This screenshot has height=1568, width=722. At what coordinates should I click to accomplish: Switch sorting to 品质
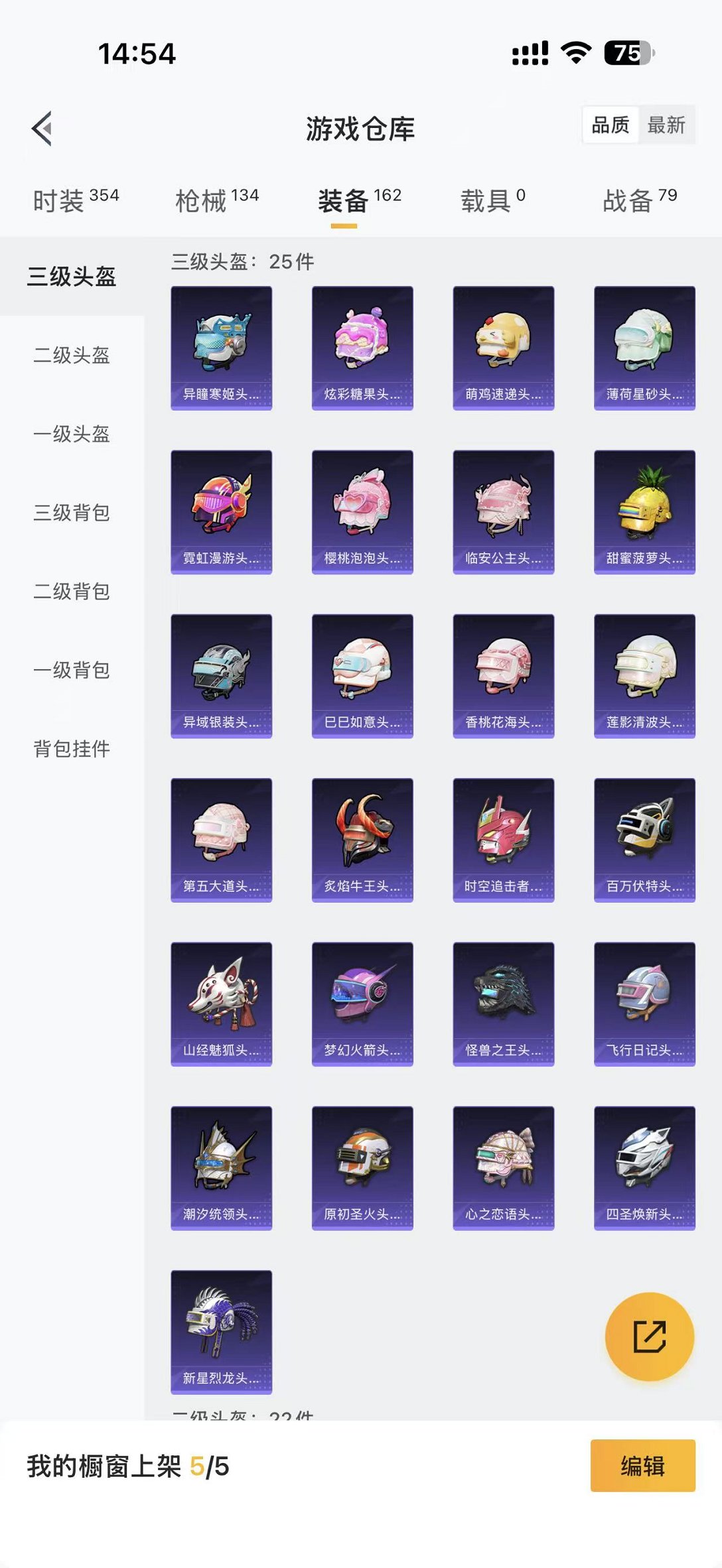coord(611,126)
